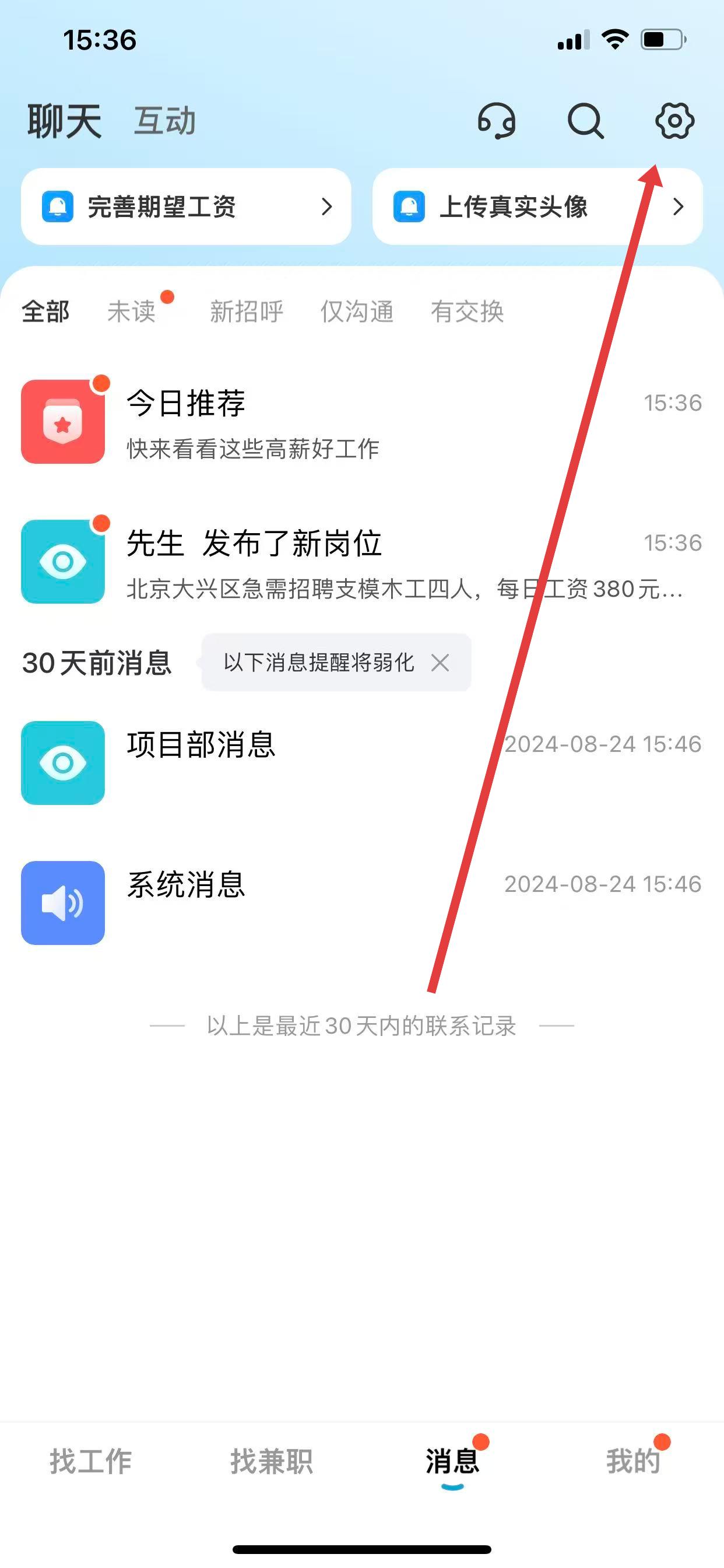Open 上传真实头像 prompt card
This screenshot has height=1568, width=724.
click(537, 207)
